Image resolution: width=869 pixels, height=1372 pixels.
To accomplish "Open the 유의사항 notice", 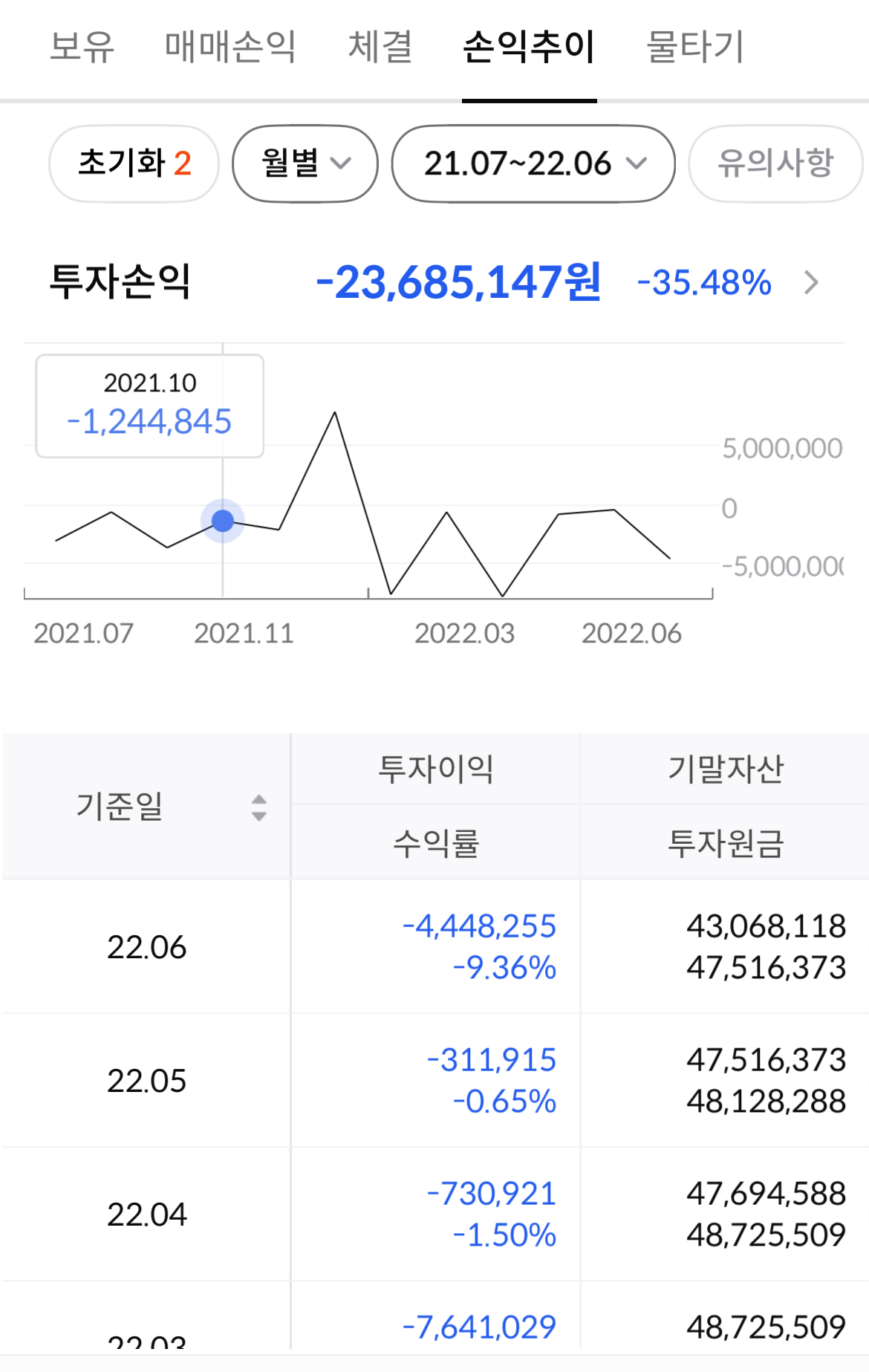I will click(775, 163).
